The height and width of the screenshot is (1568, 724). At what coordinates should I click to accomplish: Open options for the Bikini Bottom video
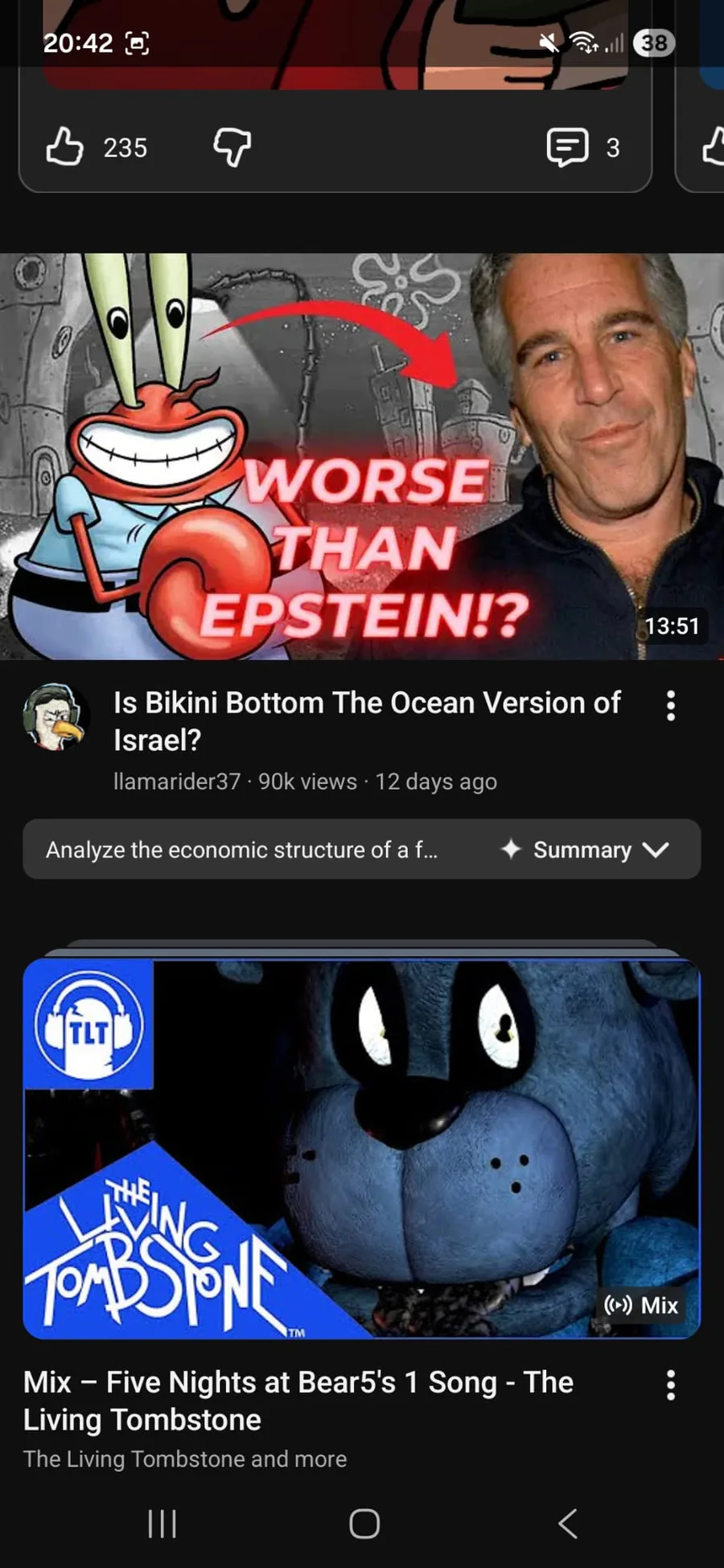670,706
